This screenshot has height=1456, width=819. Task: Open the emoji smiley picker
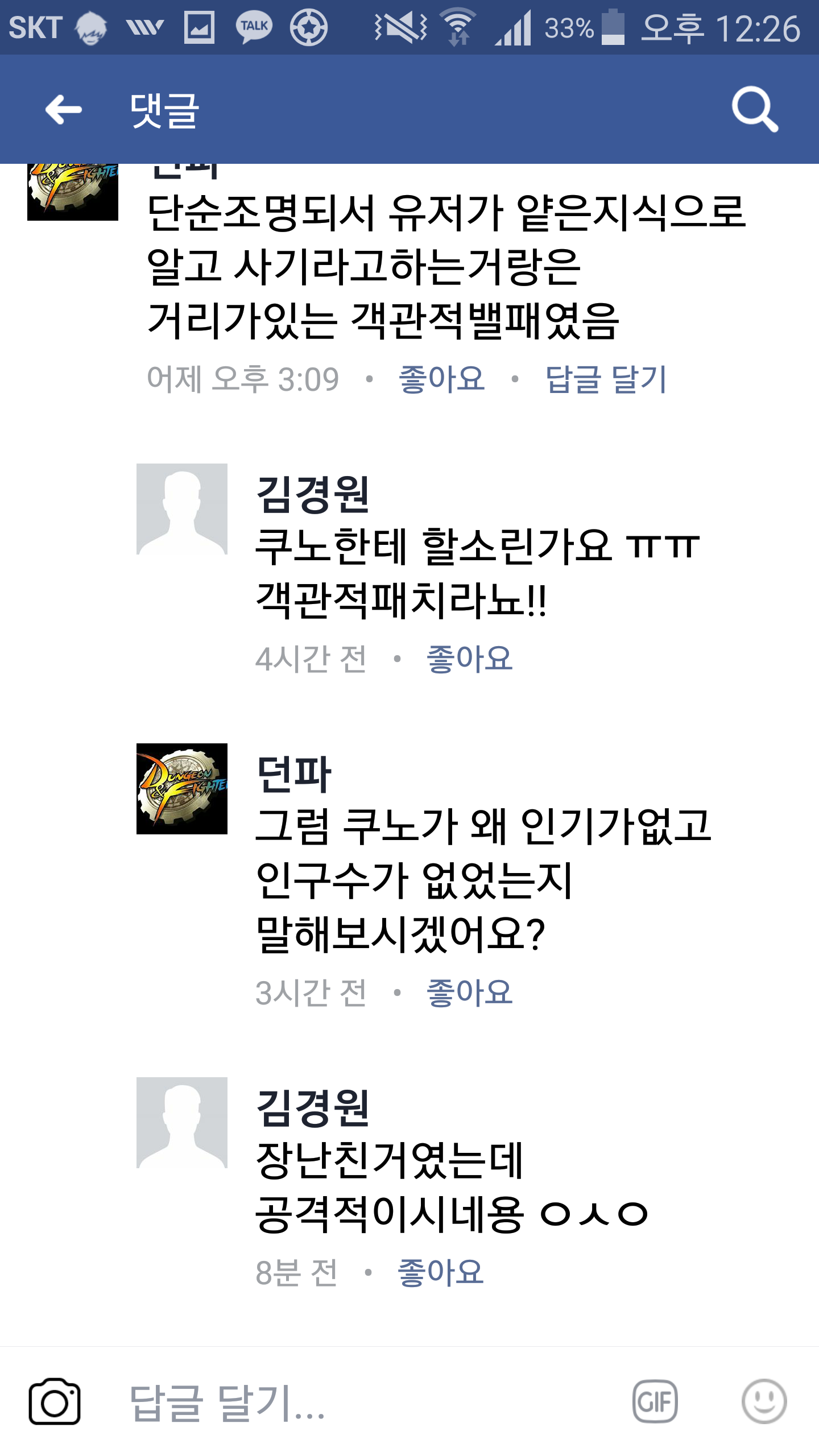coord(764,1401)
